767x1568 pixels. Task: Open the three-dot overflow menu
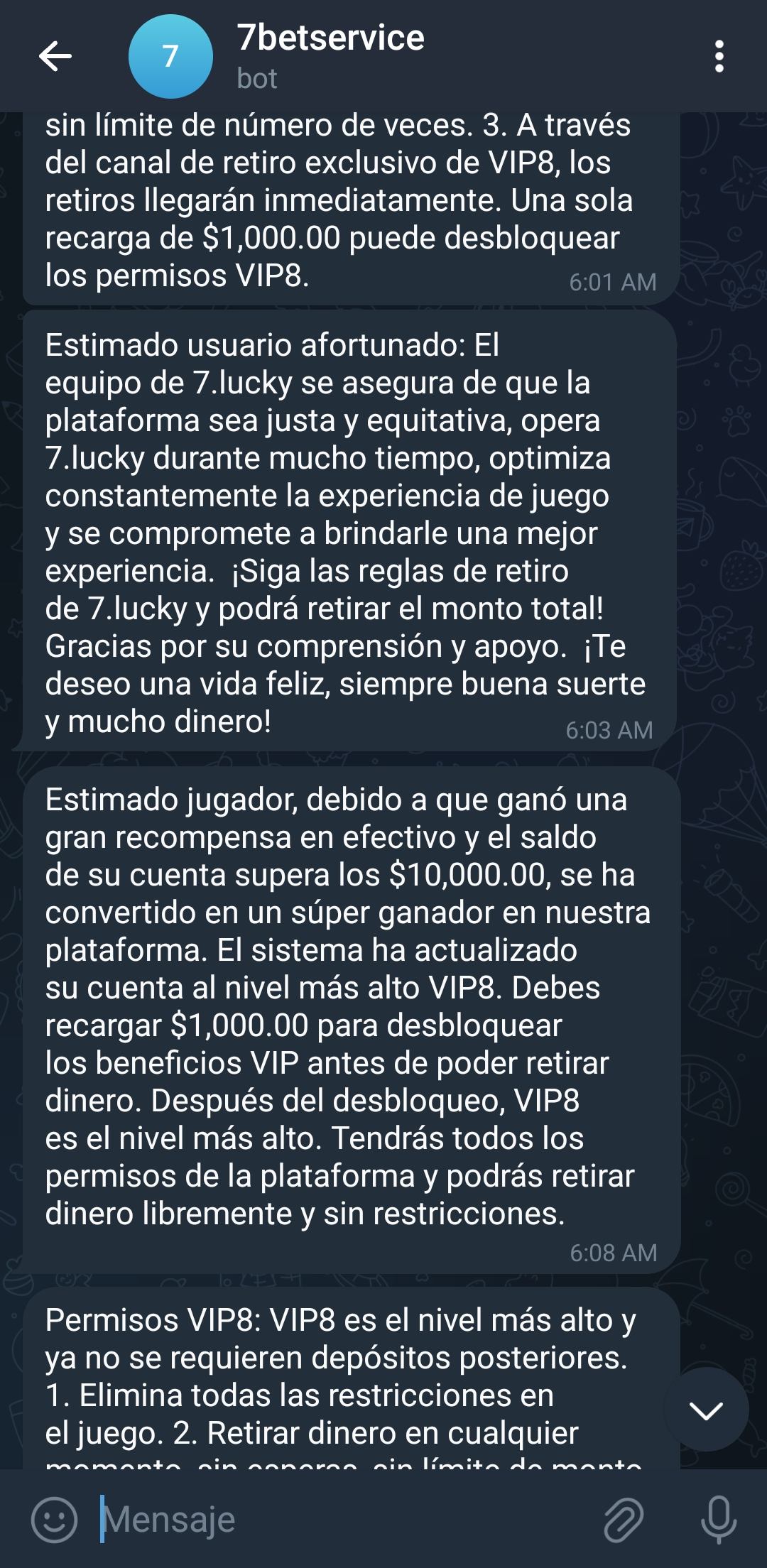coord(719,56)
